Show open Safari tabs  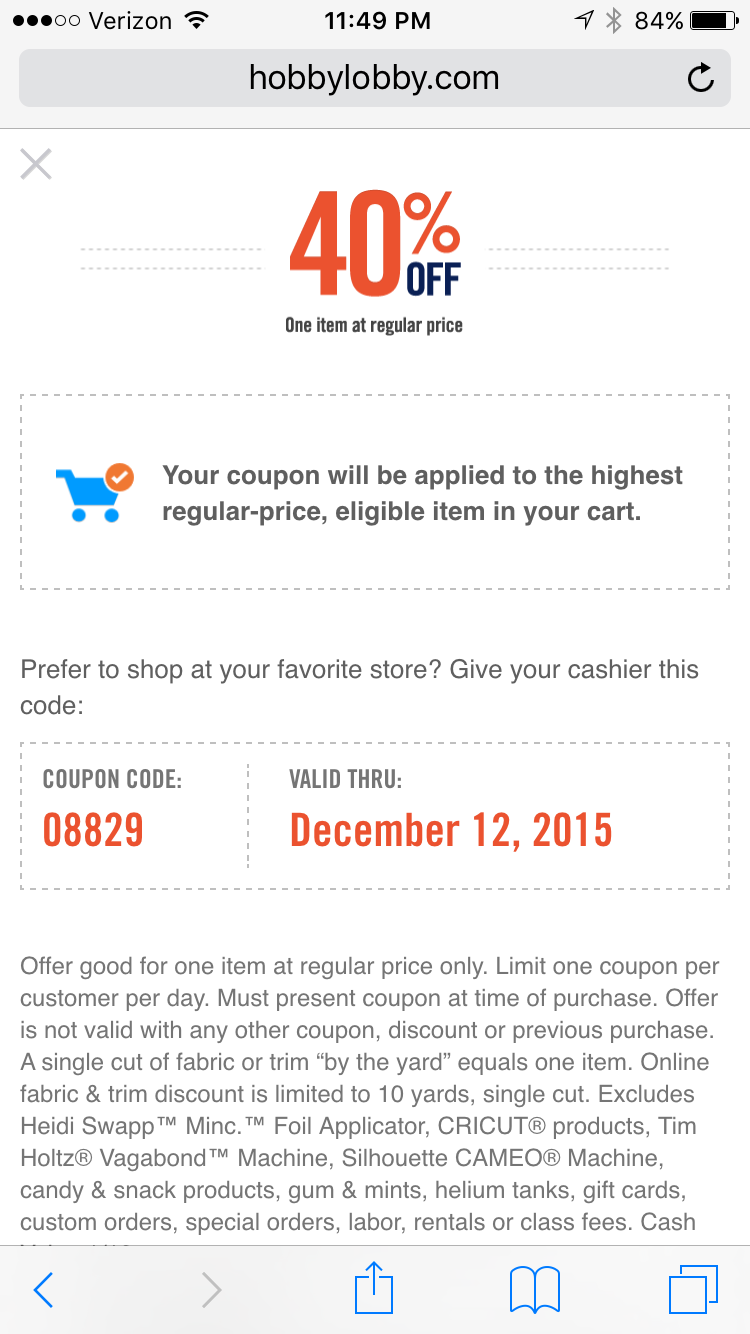[x=692, y=1289]
